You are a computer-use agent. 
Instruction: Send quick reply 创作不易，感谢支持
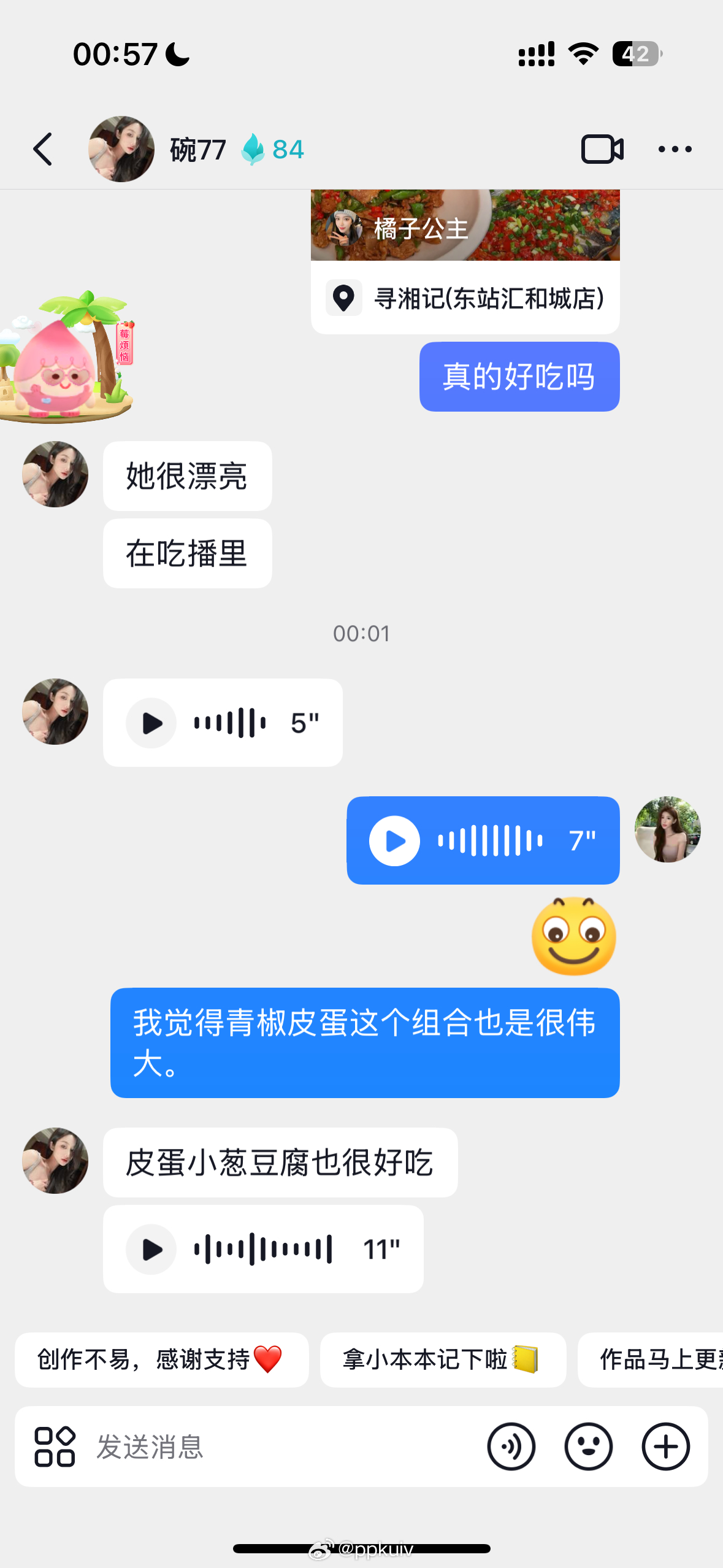pyautogui.click(x=161, y=1359)
